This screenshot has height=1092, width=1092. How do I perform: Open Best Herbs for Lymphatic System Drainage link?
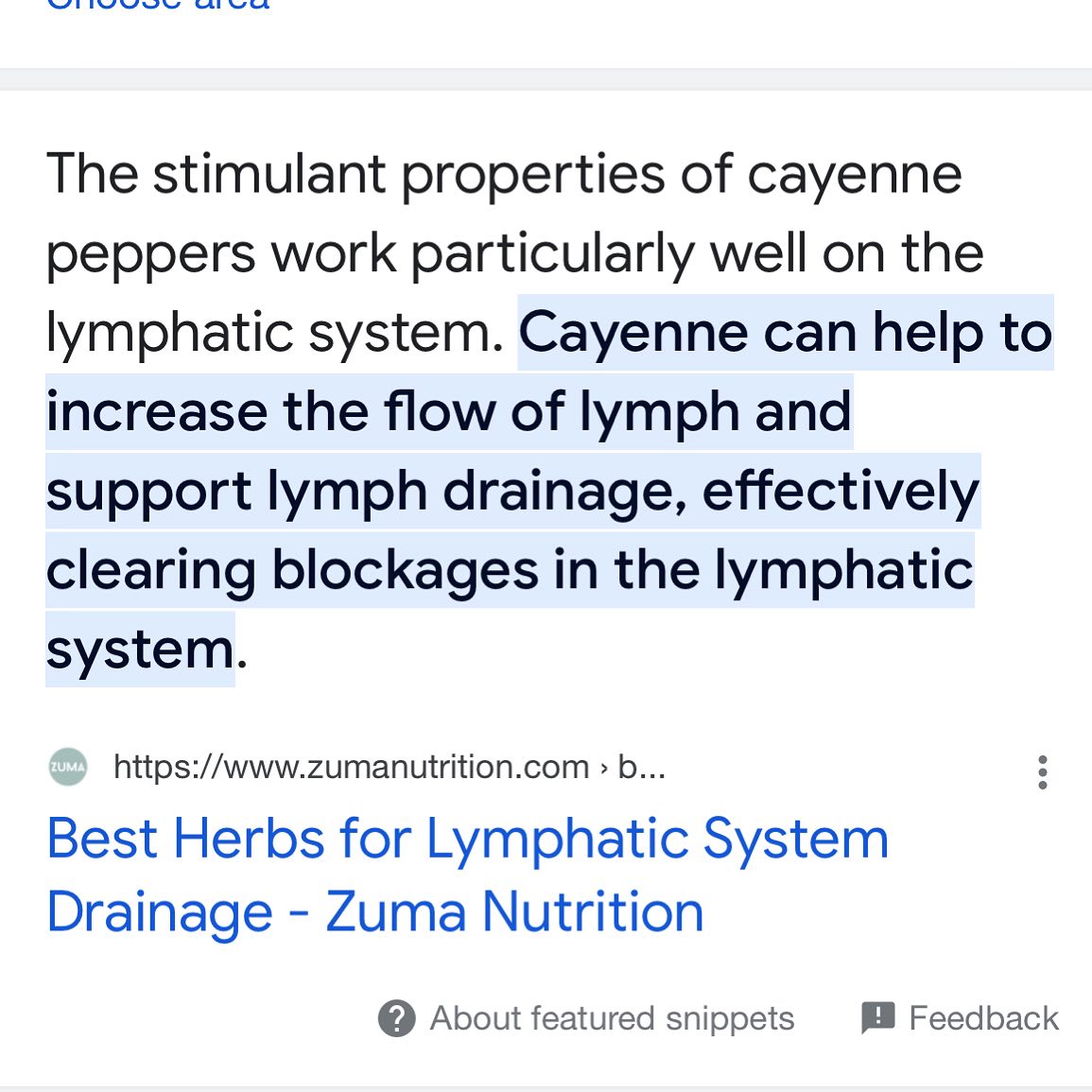point(467,875)
